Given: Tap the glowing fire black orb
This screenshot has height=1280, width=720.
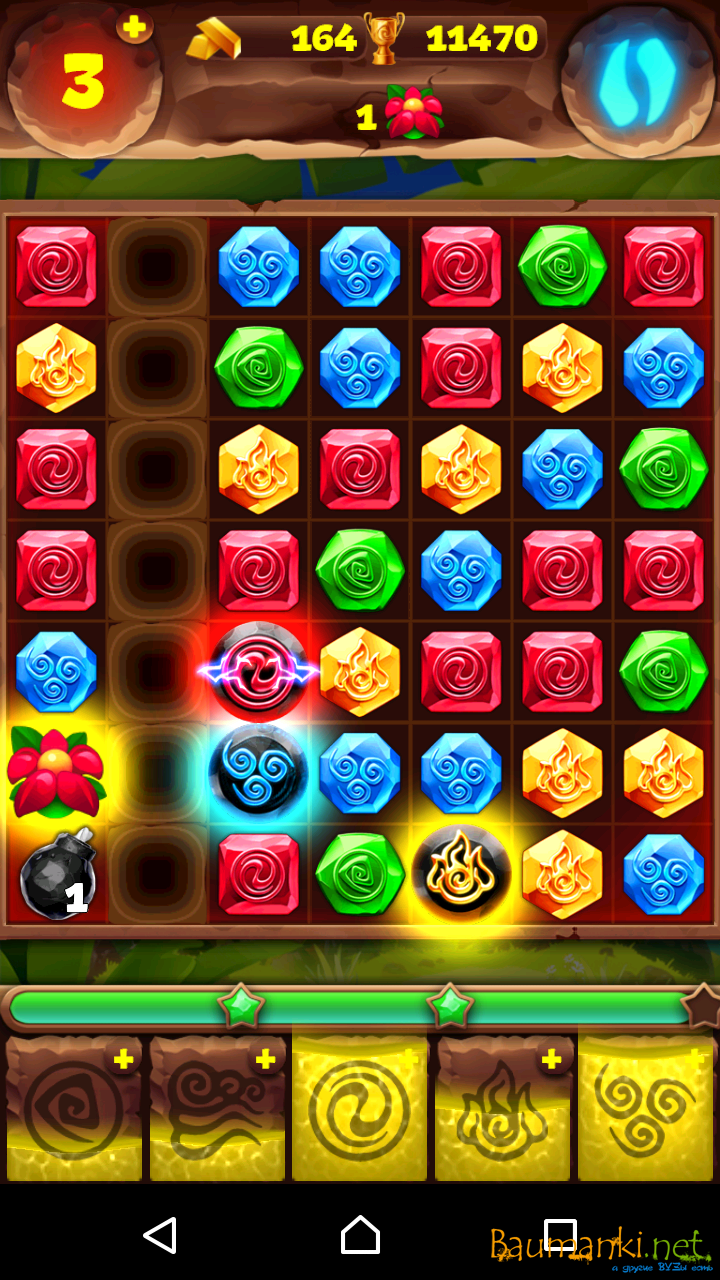Looking at the screenshot, I should tap(460, 874).
